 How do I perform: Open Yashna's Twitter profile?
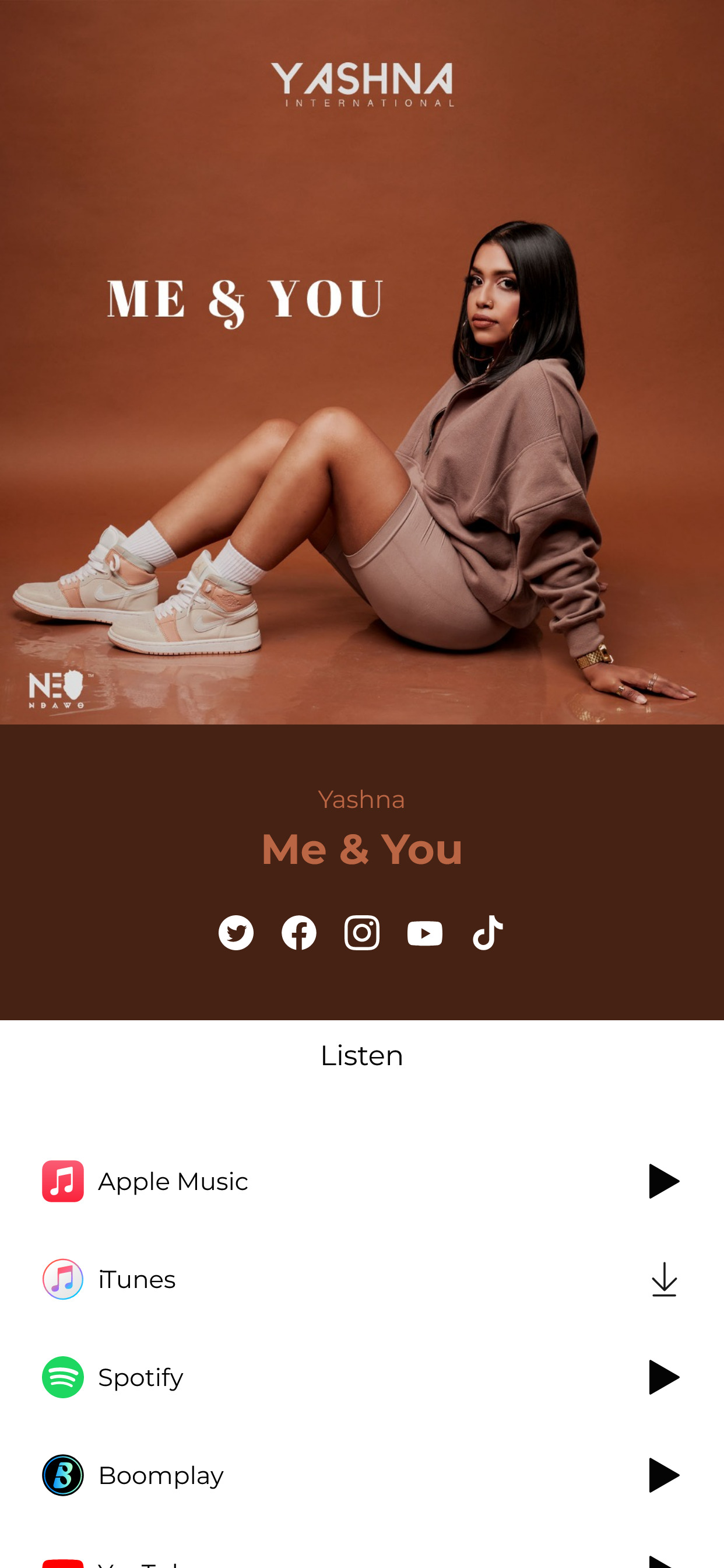click(x=236, y=933)
